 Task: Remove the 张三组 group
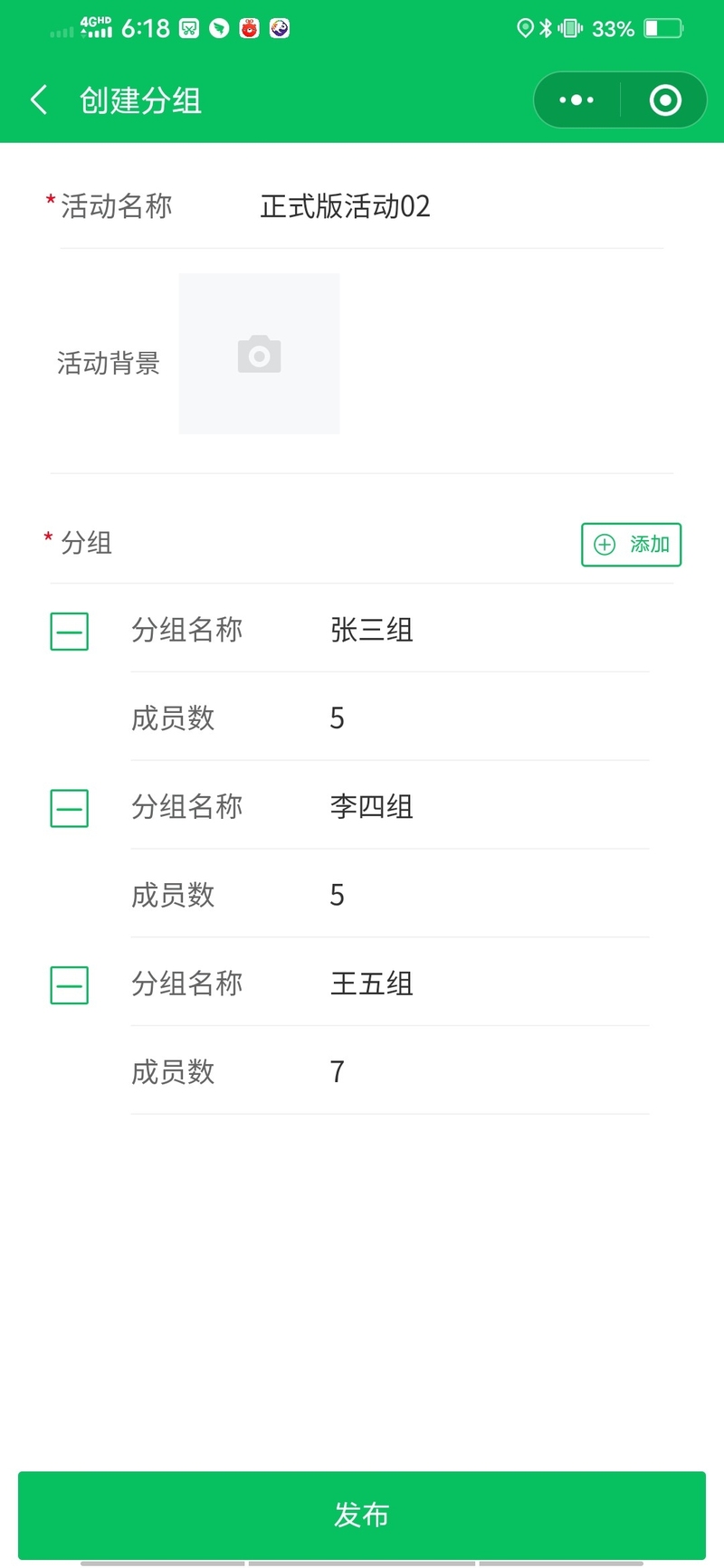click(70, 631)
